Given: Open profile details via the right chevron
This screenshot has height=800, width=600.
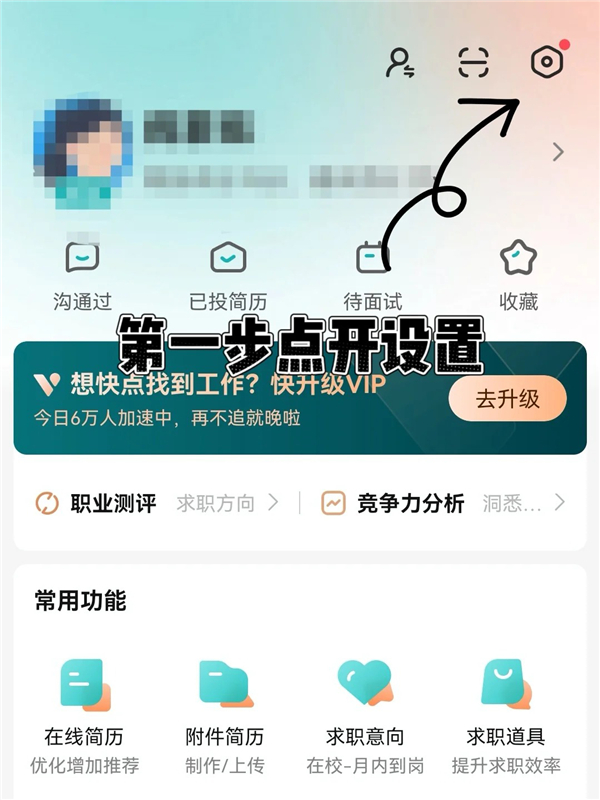Looking at the screenshot, I should [x=559, y=152].
